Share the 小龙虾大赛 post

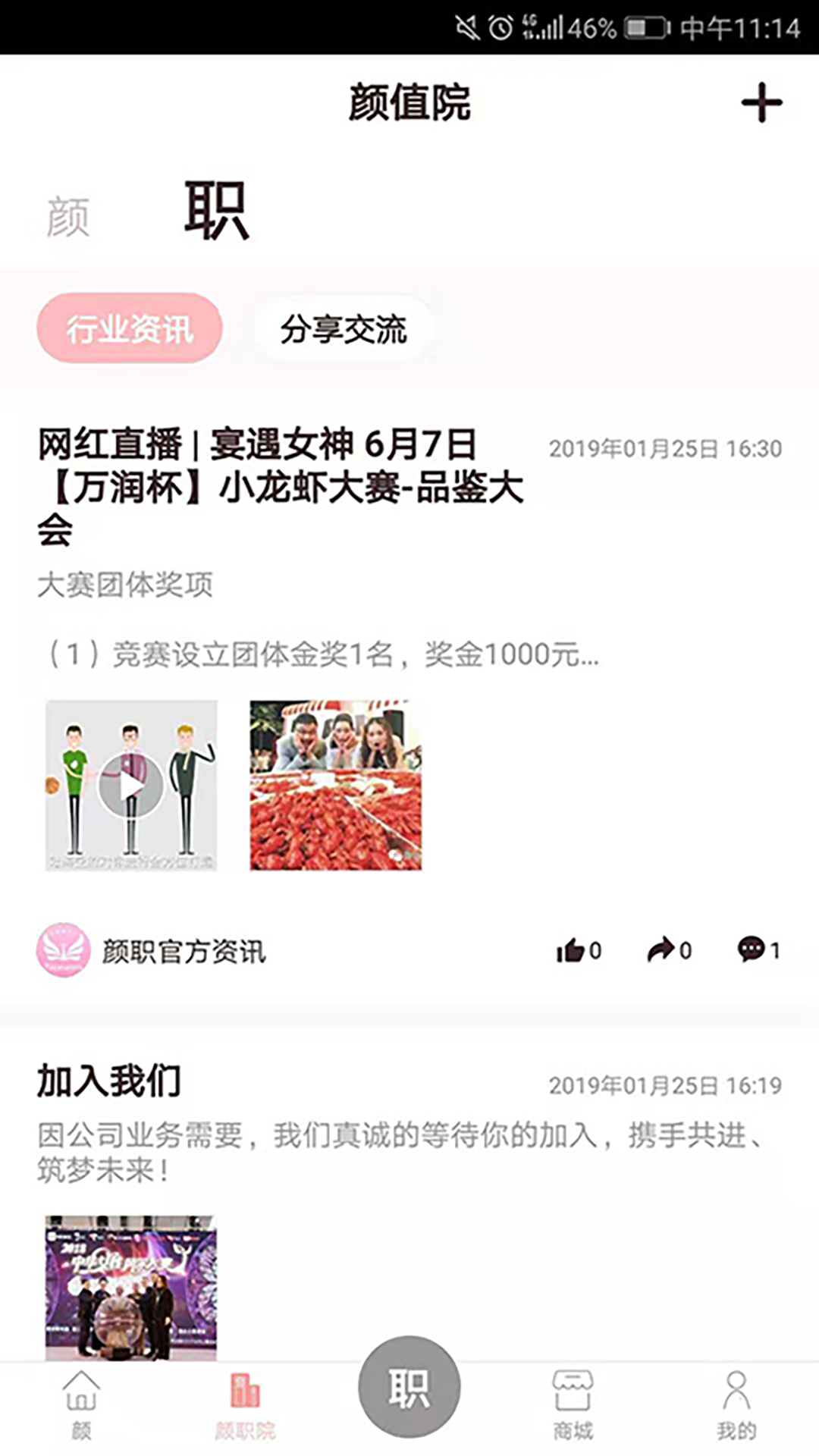[670, 950]
